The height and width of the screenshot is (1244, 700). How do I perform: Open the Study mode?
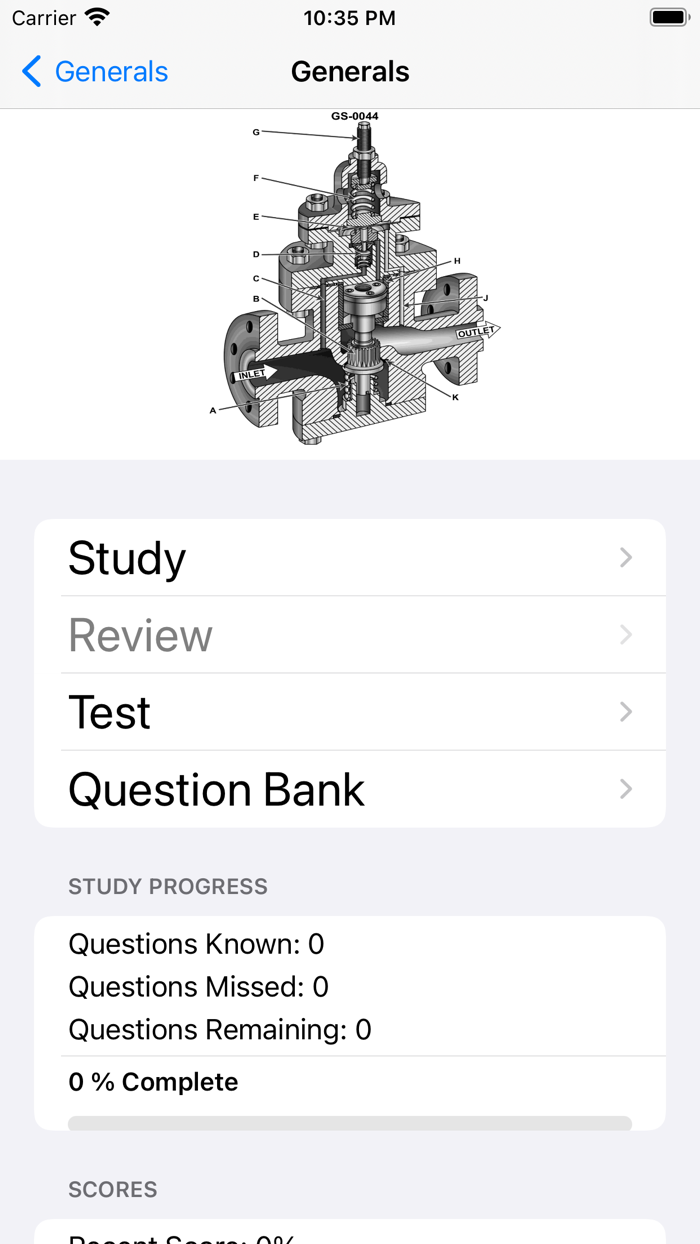pos(350,558)
